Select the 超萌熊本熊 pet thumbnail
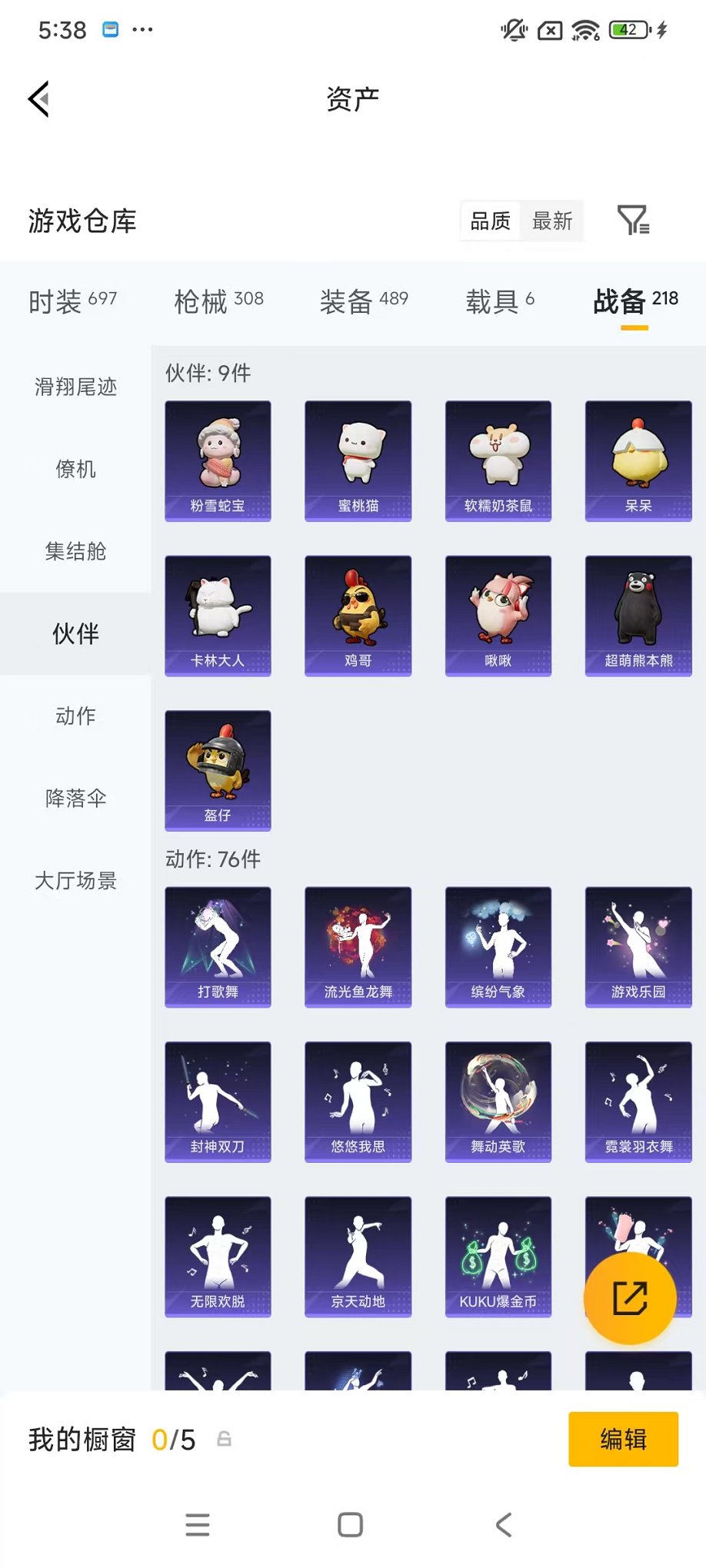 (x=638, y=616)
